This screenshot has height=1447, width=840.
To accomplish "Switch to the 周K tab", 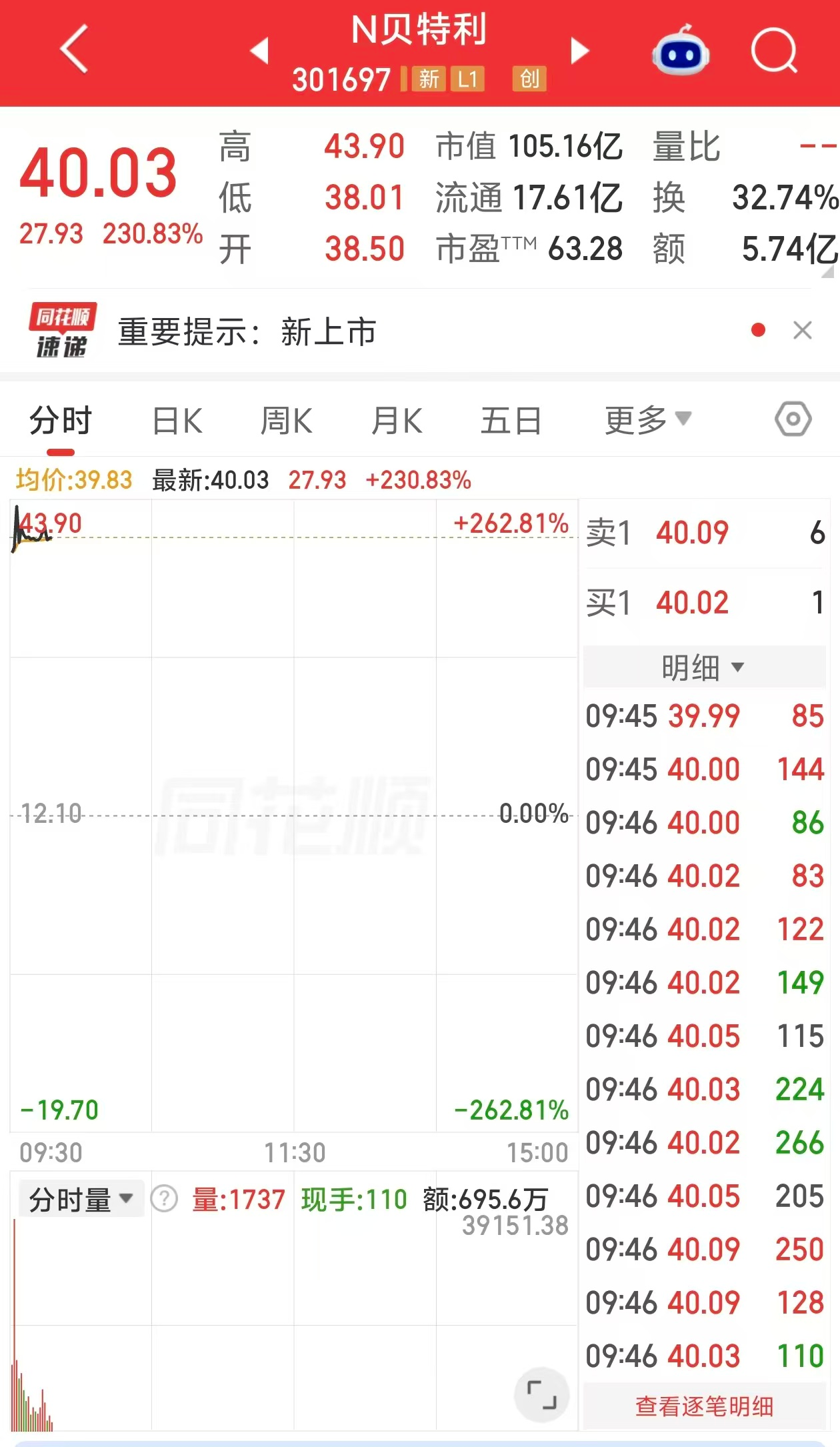I will coord(286,421).
